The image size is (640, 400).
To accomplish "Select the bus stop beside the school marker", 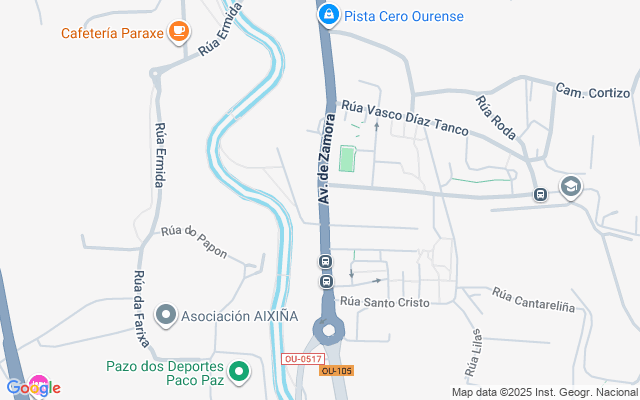I will coord(540,194).
